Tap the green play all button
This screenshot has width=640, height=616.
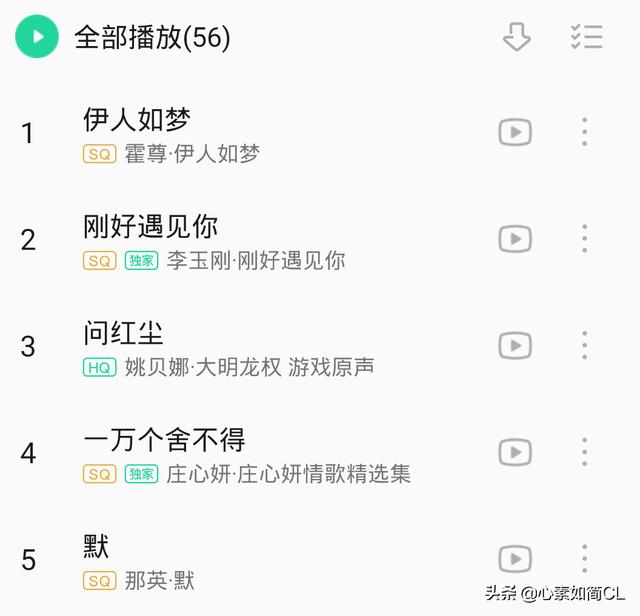click(37, 37)
